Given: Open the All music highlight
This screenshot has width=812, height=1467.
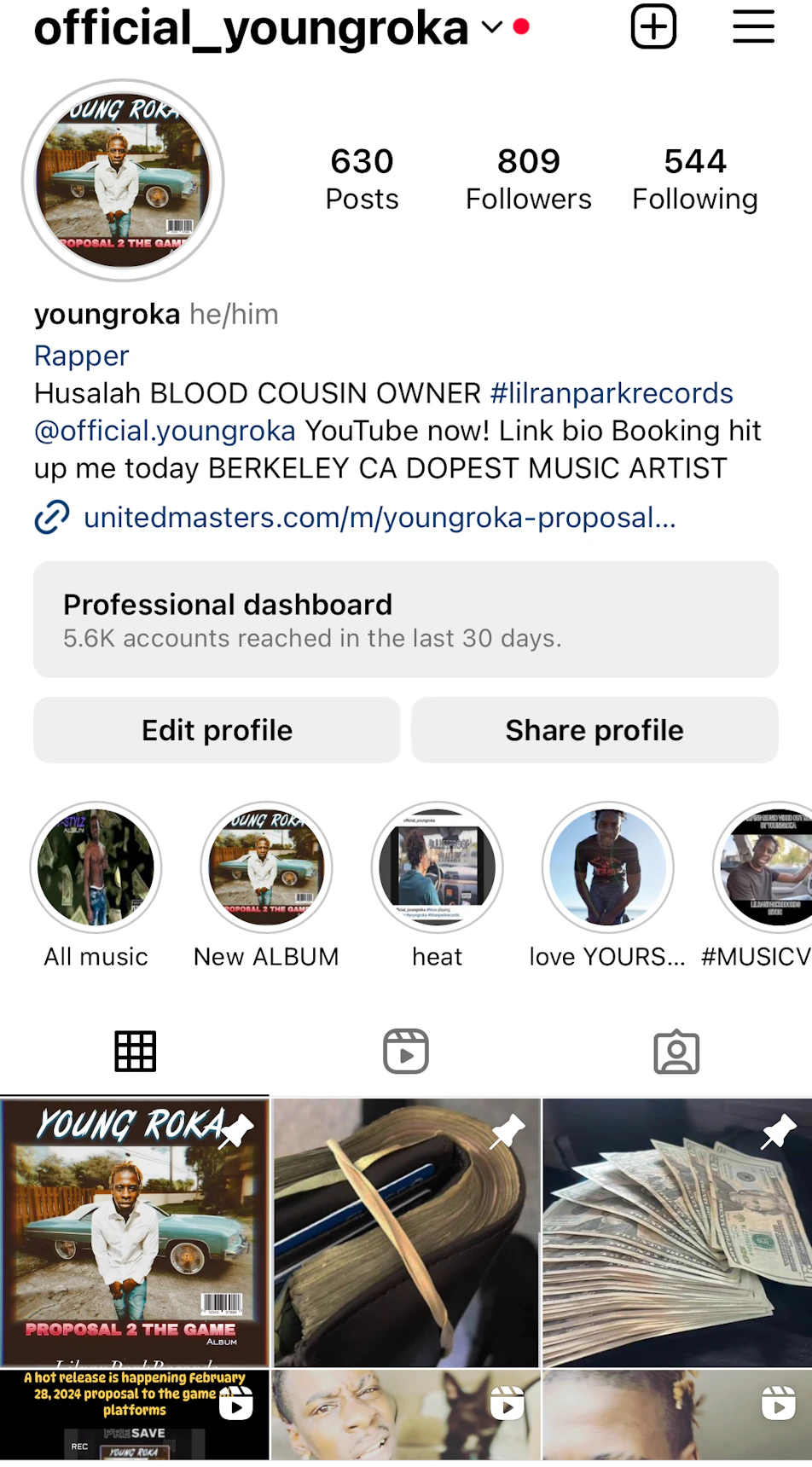Looking at the screenshot, I should click(96, 867).
